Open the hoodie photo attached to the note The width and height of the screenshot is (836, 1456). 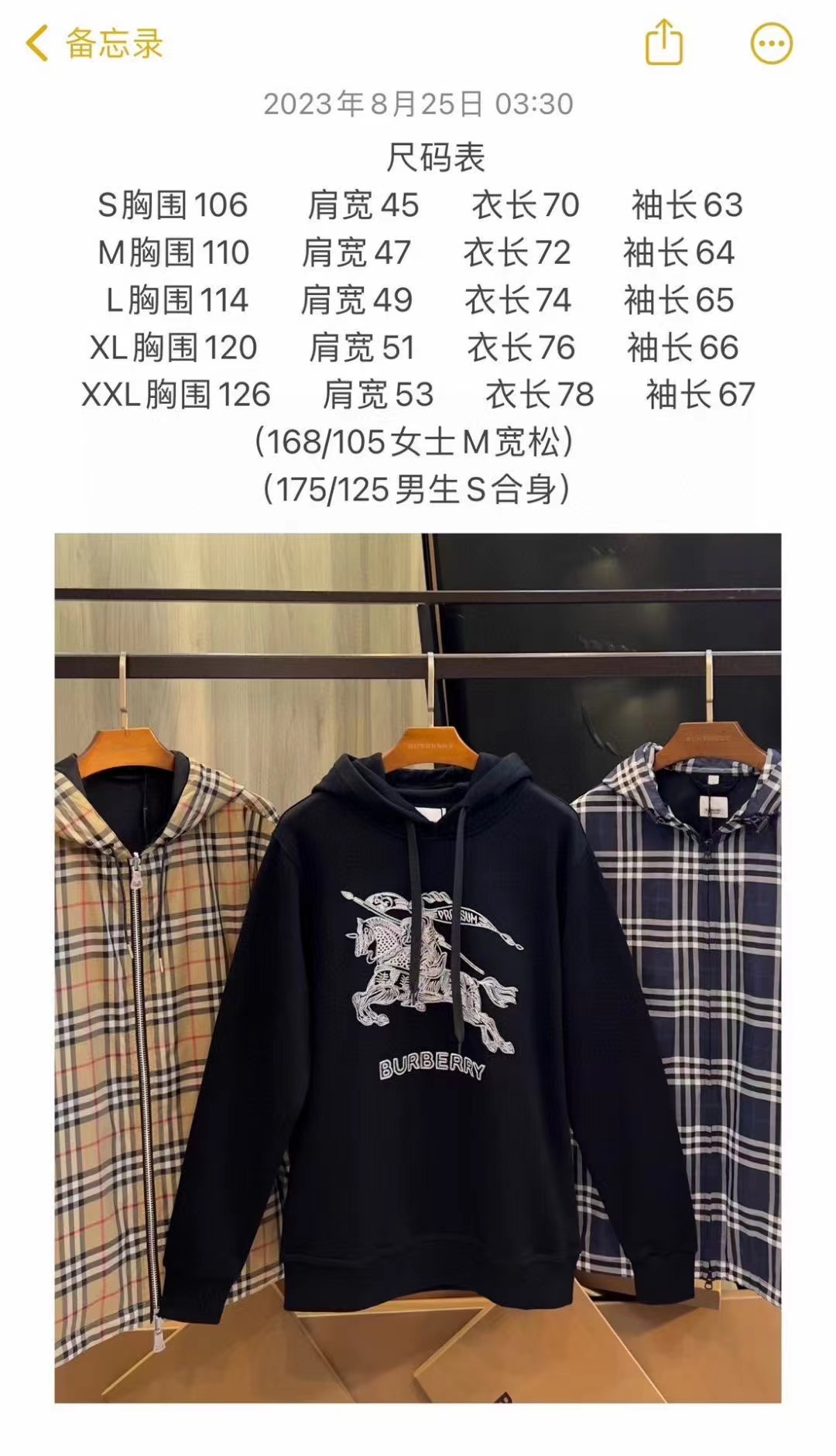tap(418, 968)
